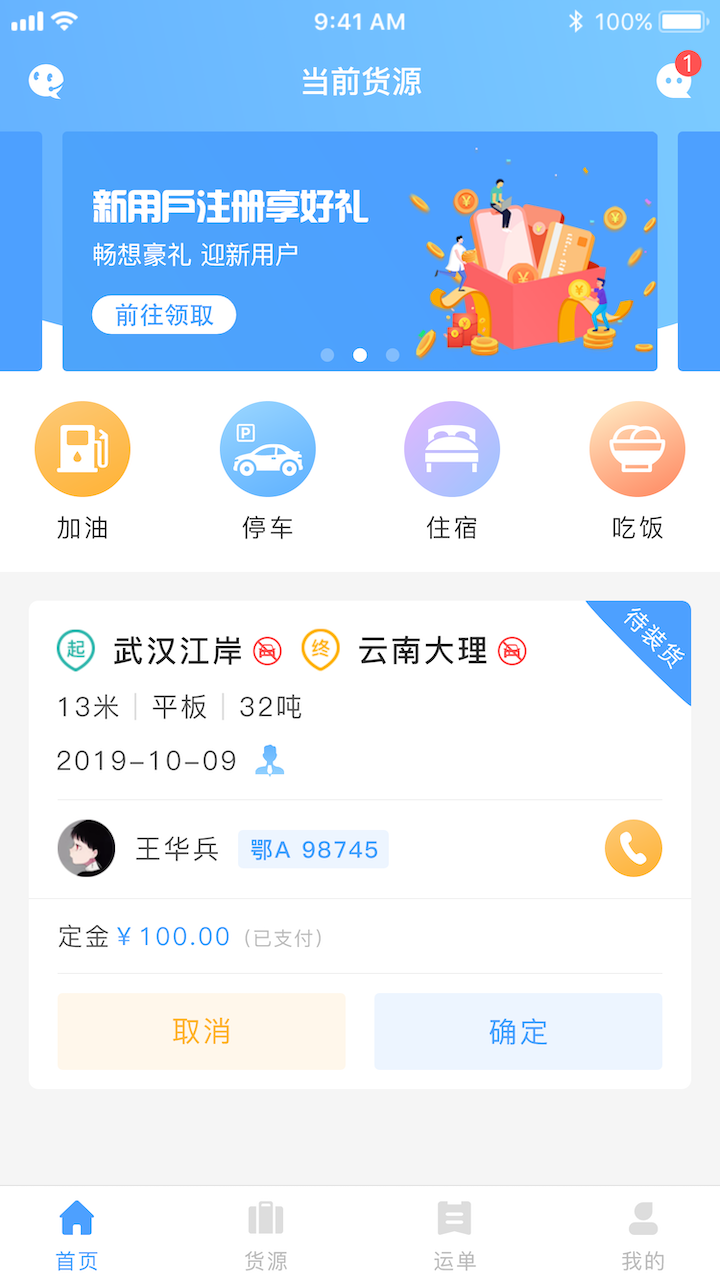Tap the 住宿 lodging service icon
The image size is (720, 1280).
452,448
